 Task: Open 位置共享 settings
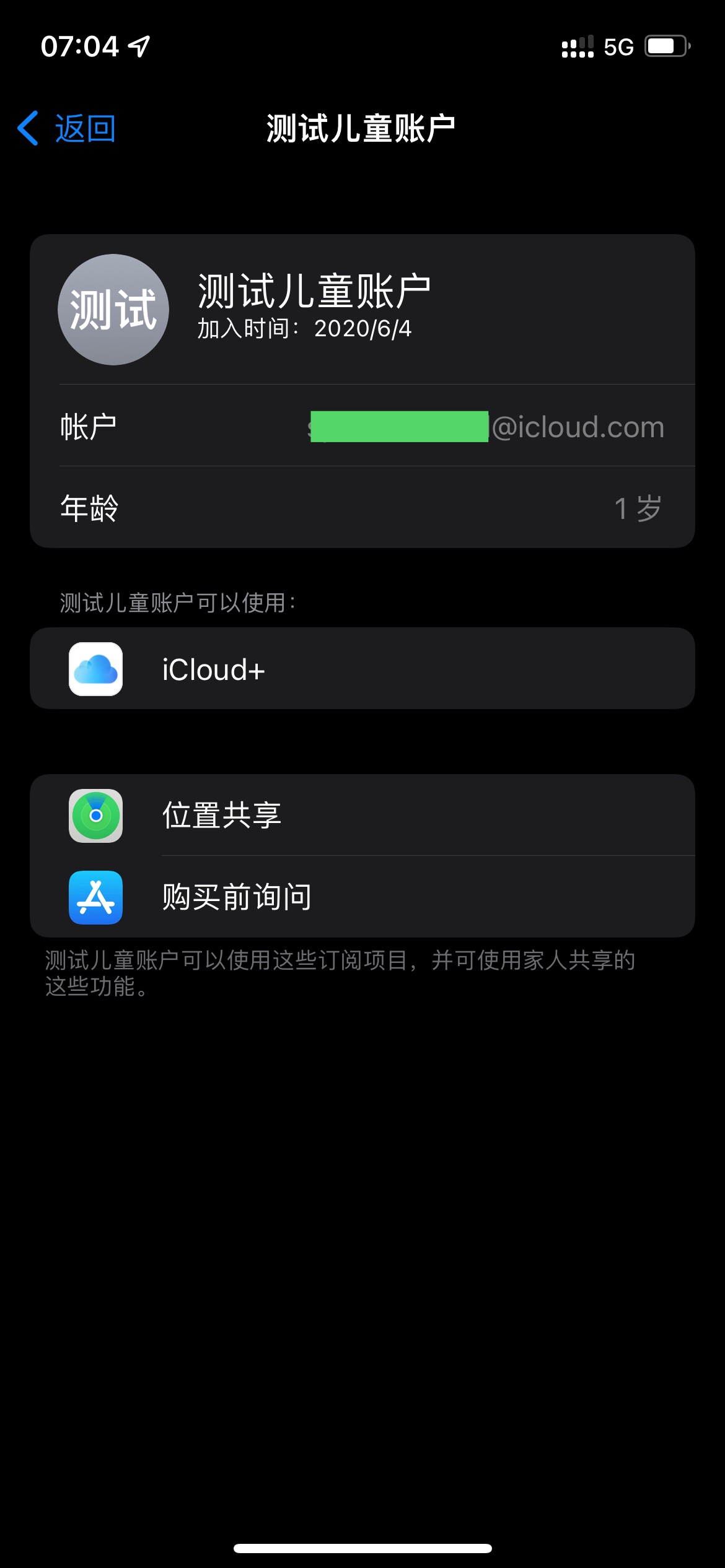(x=362, y=815)
